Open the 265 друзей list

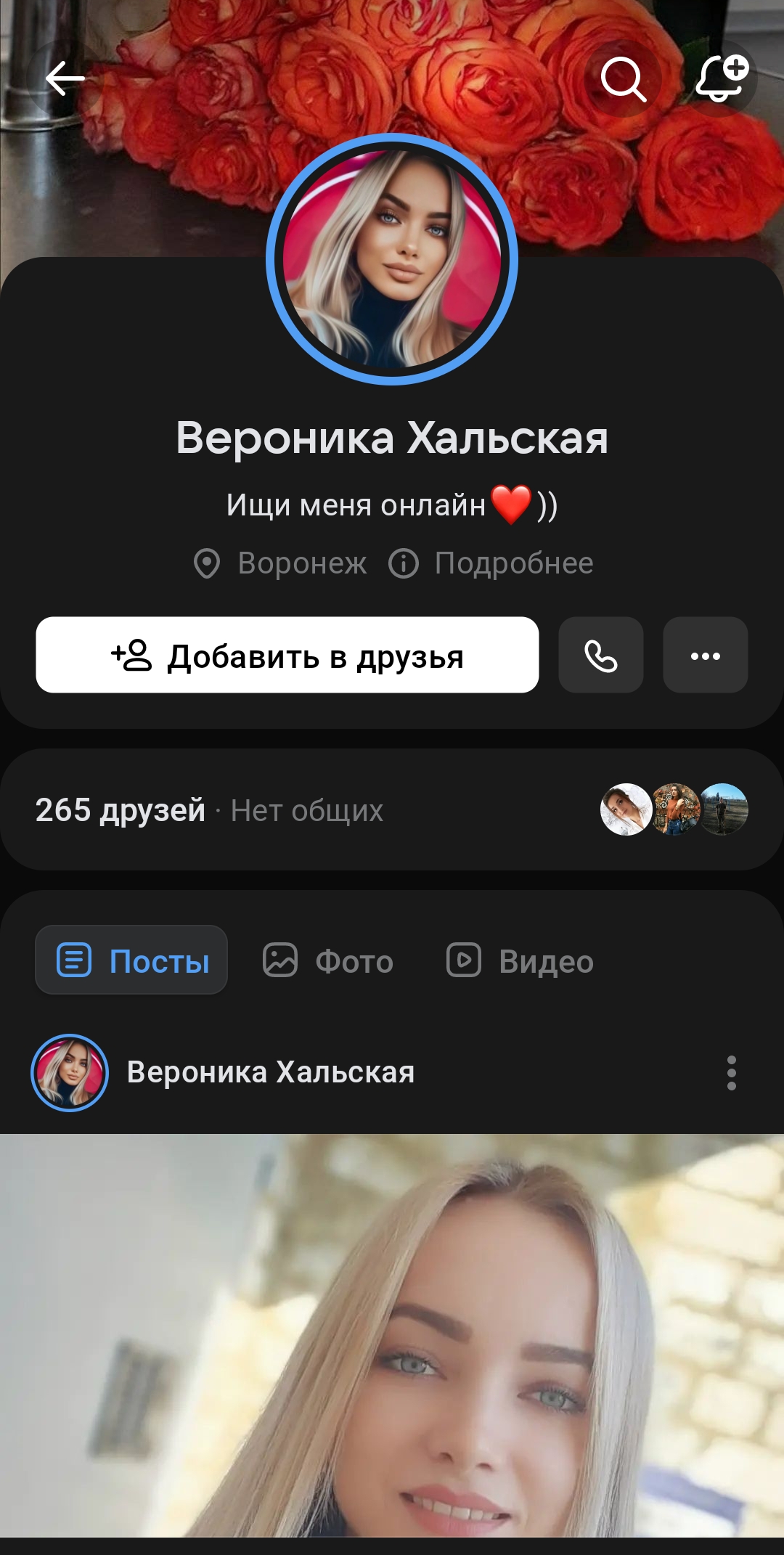[120, 809]
